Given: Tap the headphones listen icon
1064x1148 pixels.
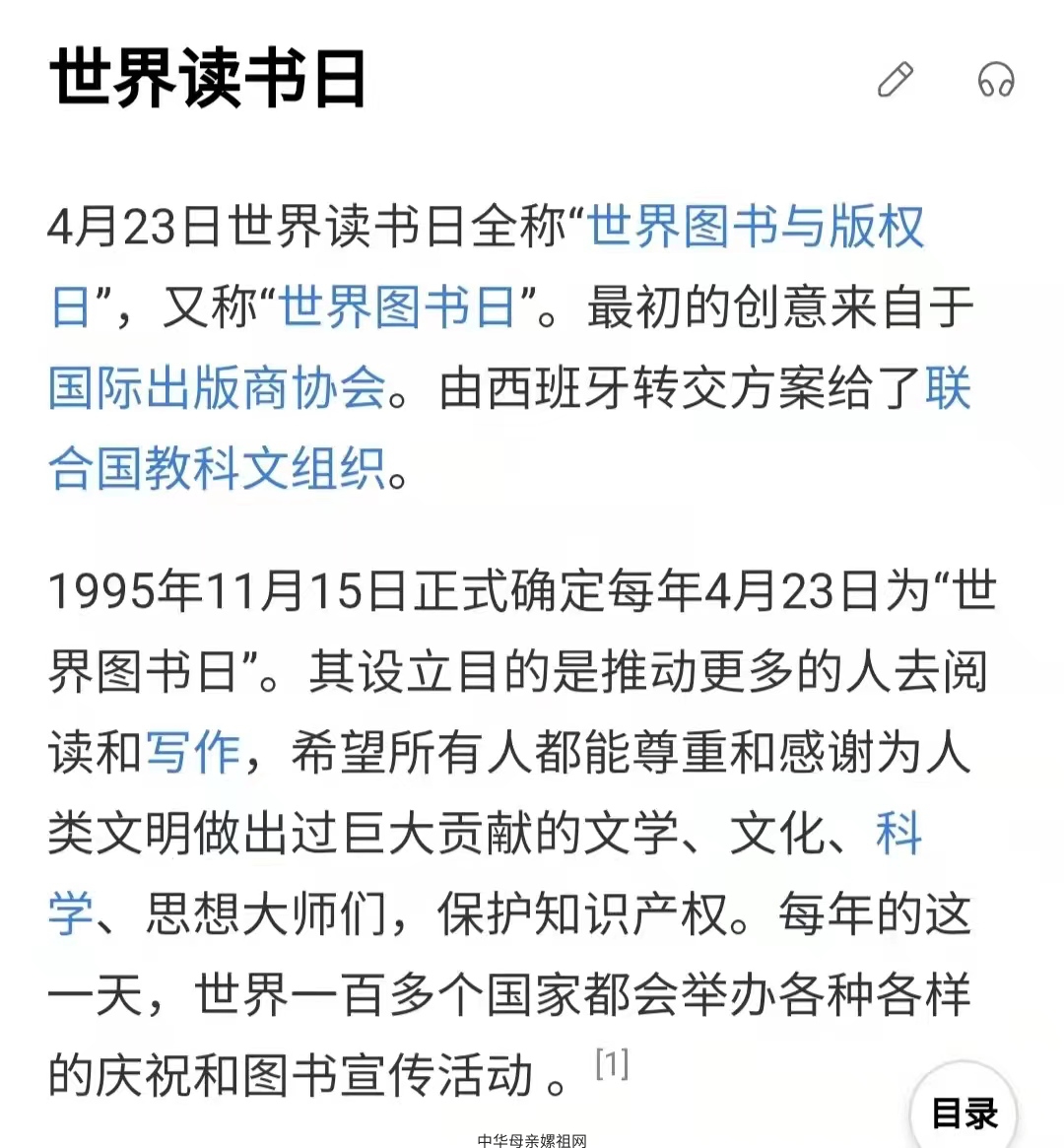Looking at the screenshot, I should pos(996,79).
